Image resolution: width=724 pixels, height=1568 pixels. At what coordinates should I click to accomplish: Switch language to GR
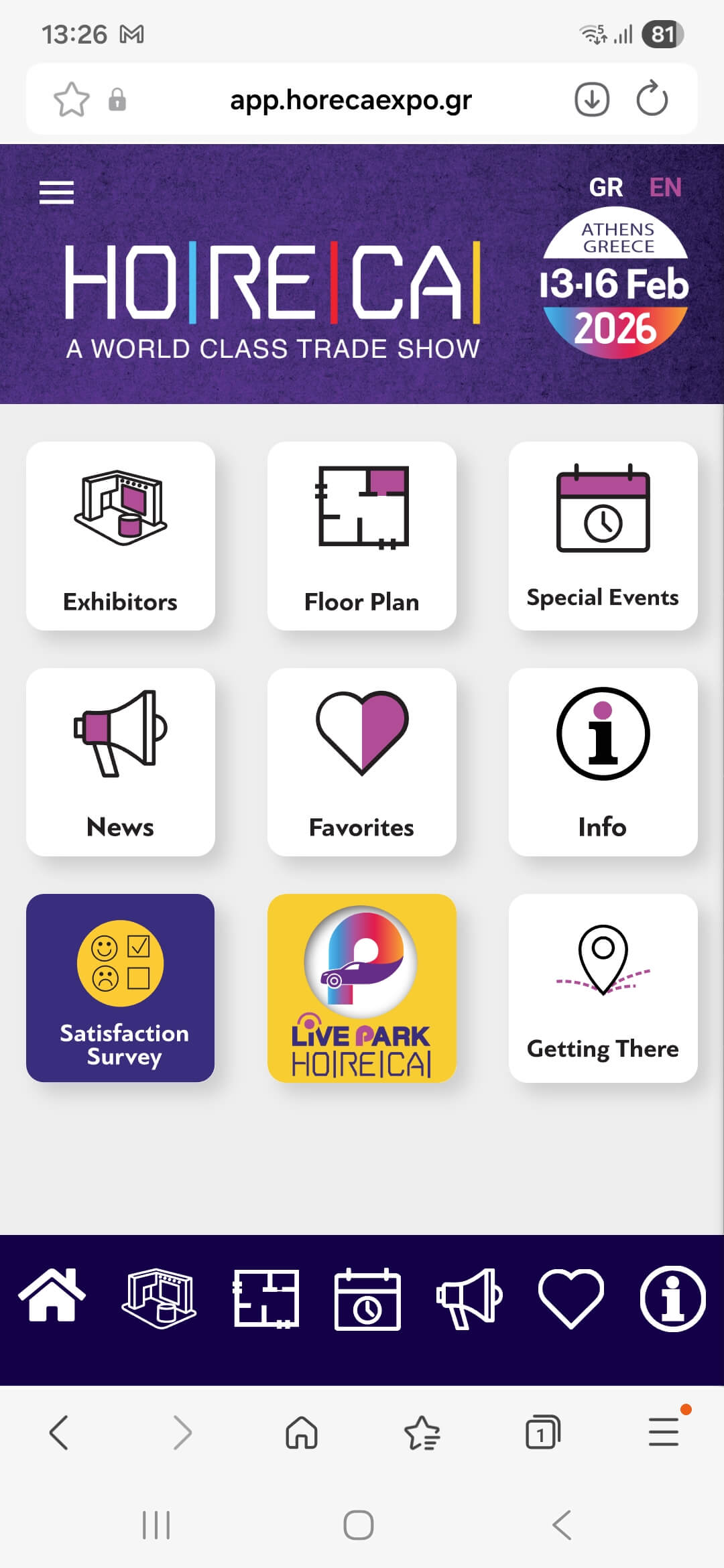605,188
